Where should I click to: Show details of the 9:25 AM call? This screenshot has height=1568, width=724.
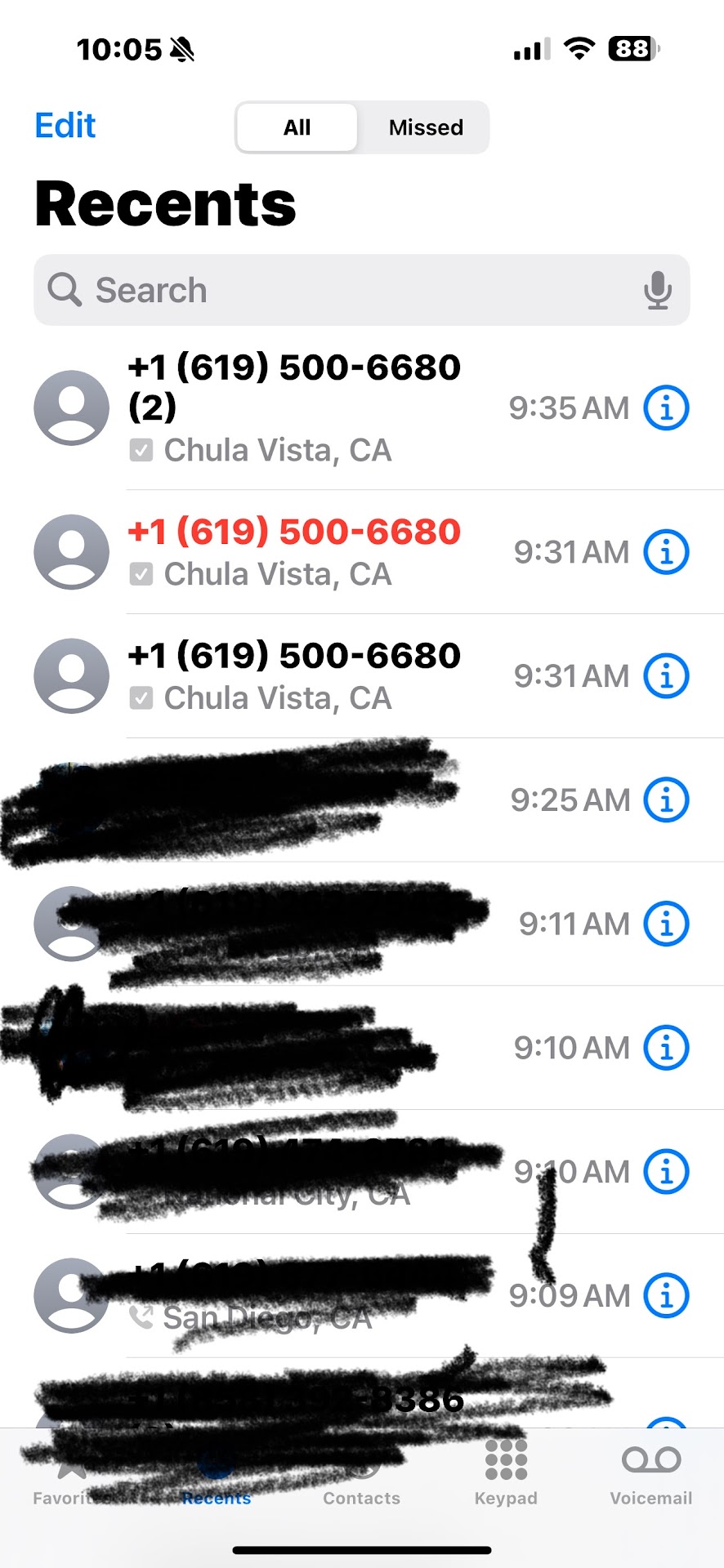click(667, 800)
